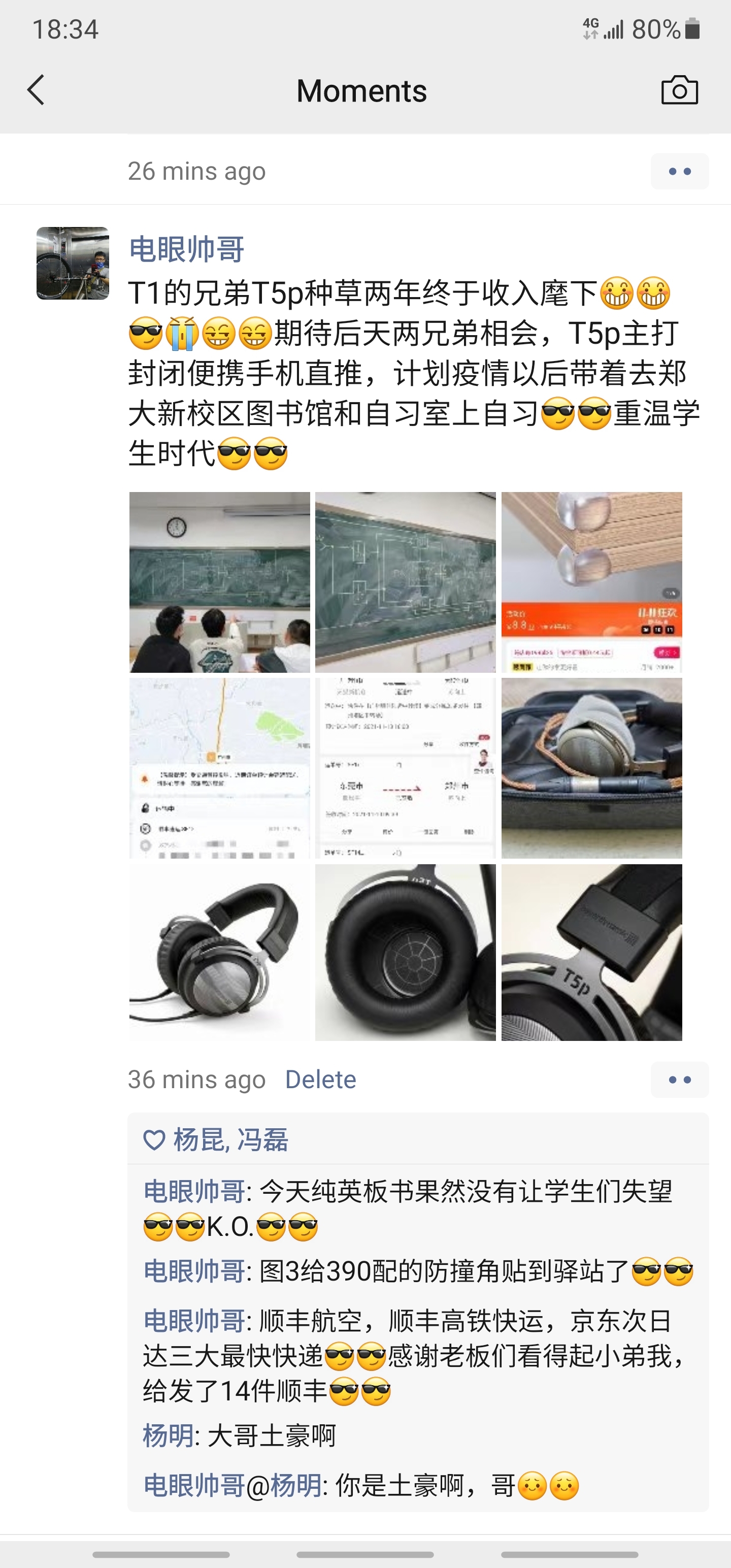The height and width of the screenshot is (1568, 731).
Task: View the chalkboard diagram photo
Action: 406,582
